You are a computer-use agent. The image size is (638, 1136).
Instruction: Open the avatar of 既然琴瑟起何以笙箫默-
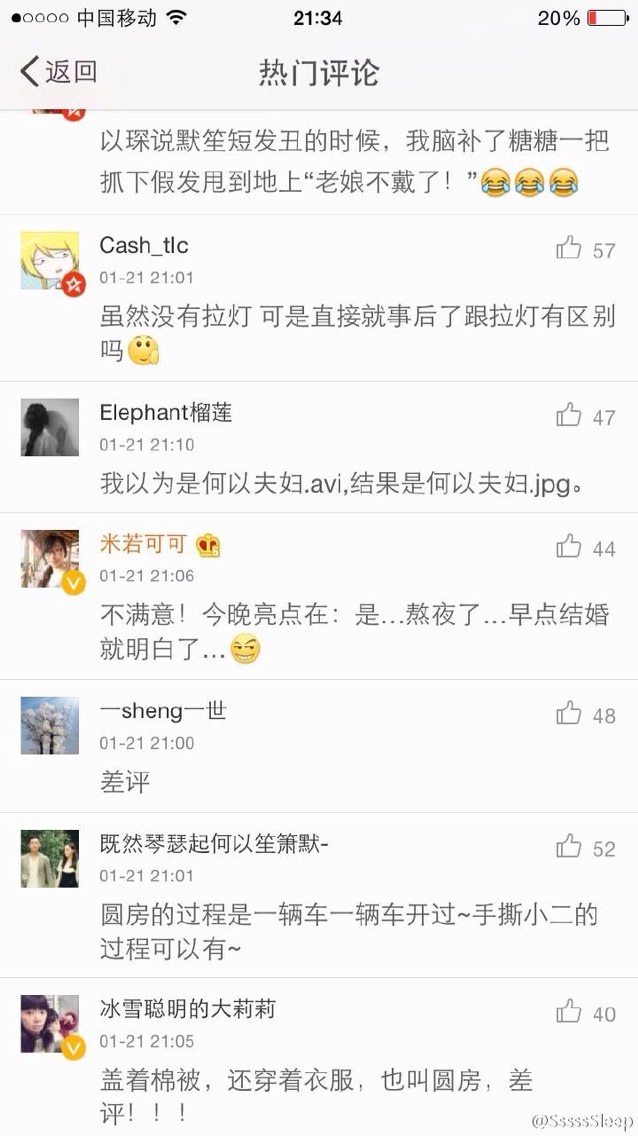click(50, 859)
